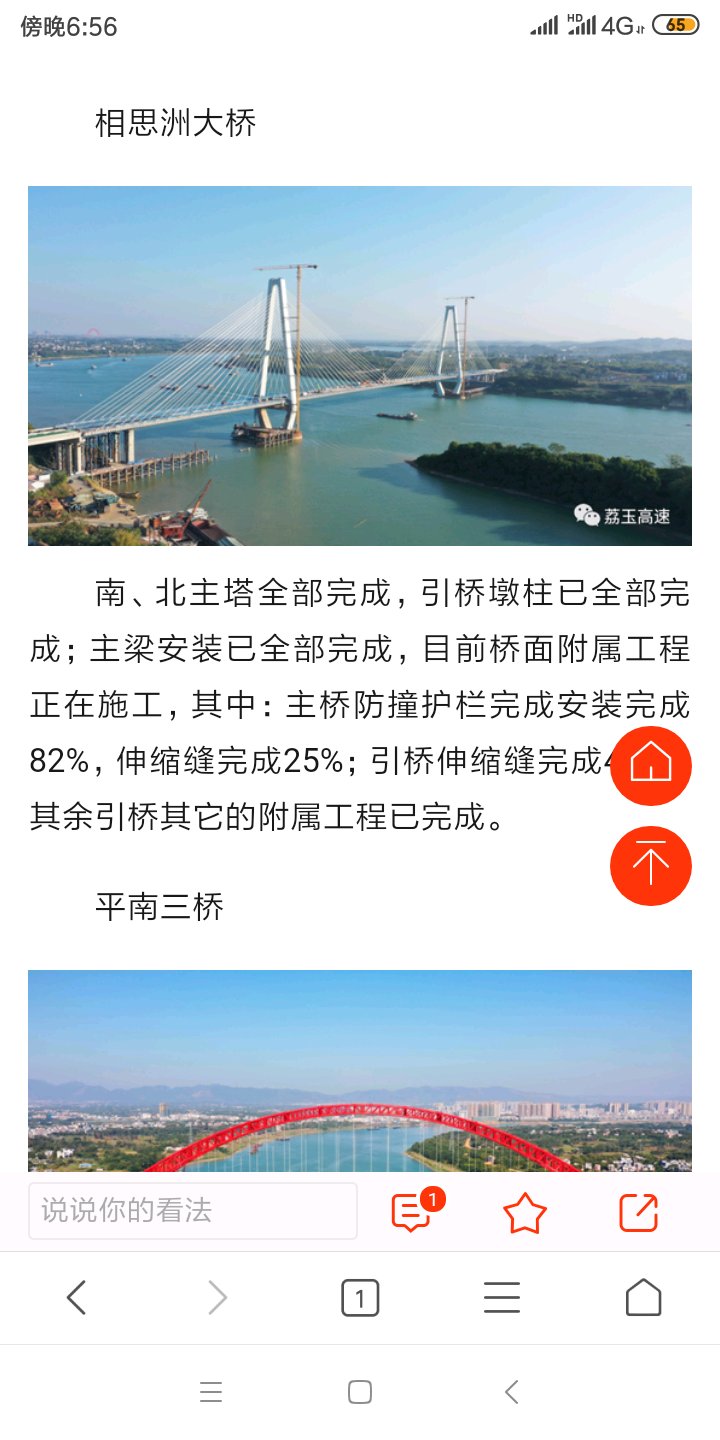The height and width of the screenshot is (1440, 720).
Task: Go to the browser home page
Action: 644,1298
